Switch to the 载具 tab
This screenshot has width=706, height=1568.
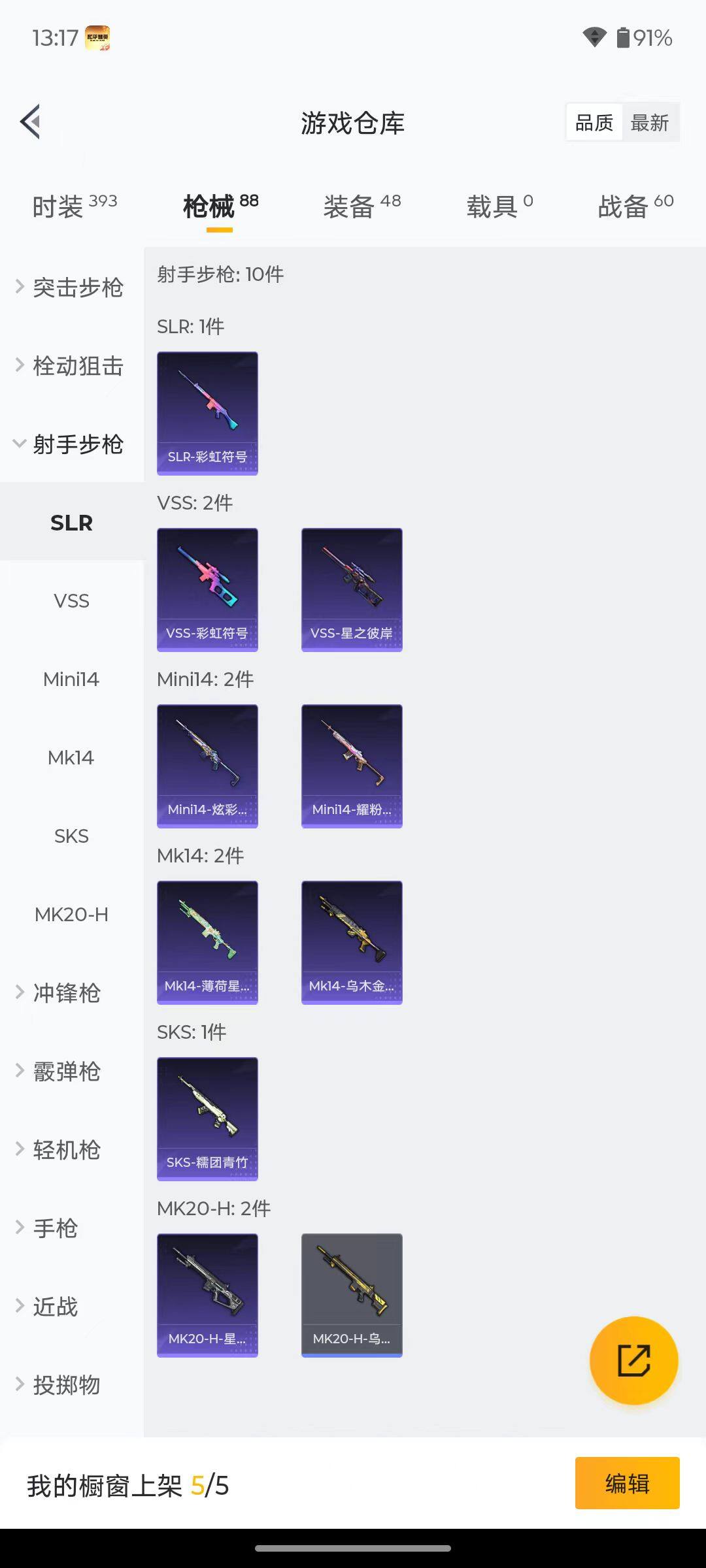click(499, 206)
